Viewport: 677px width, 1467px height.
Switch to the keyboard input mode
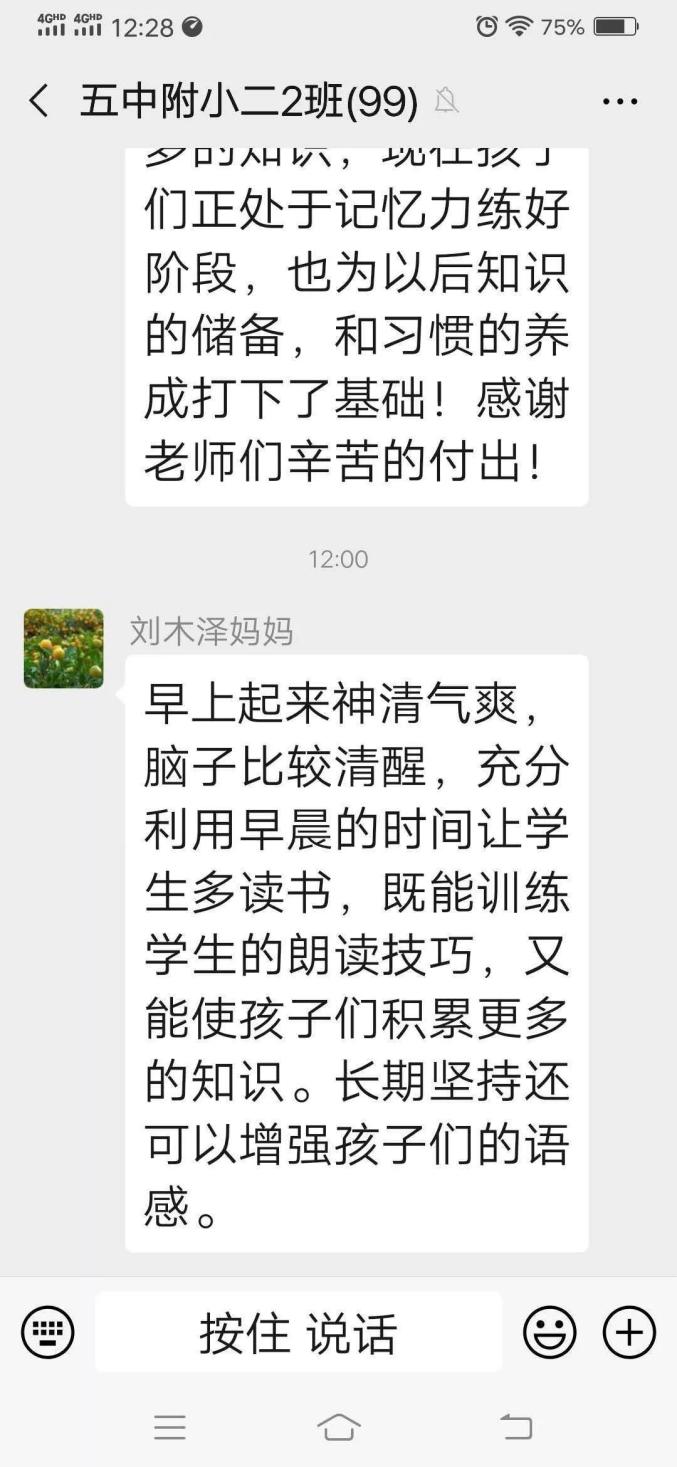pos(48,1332)
